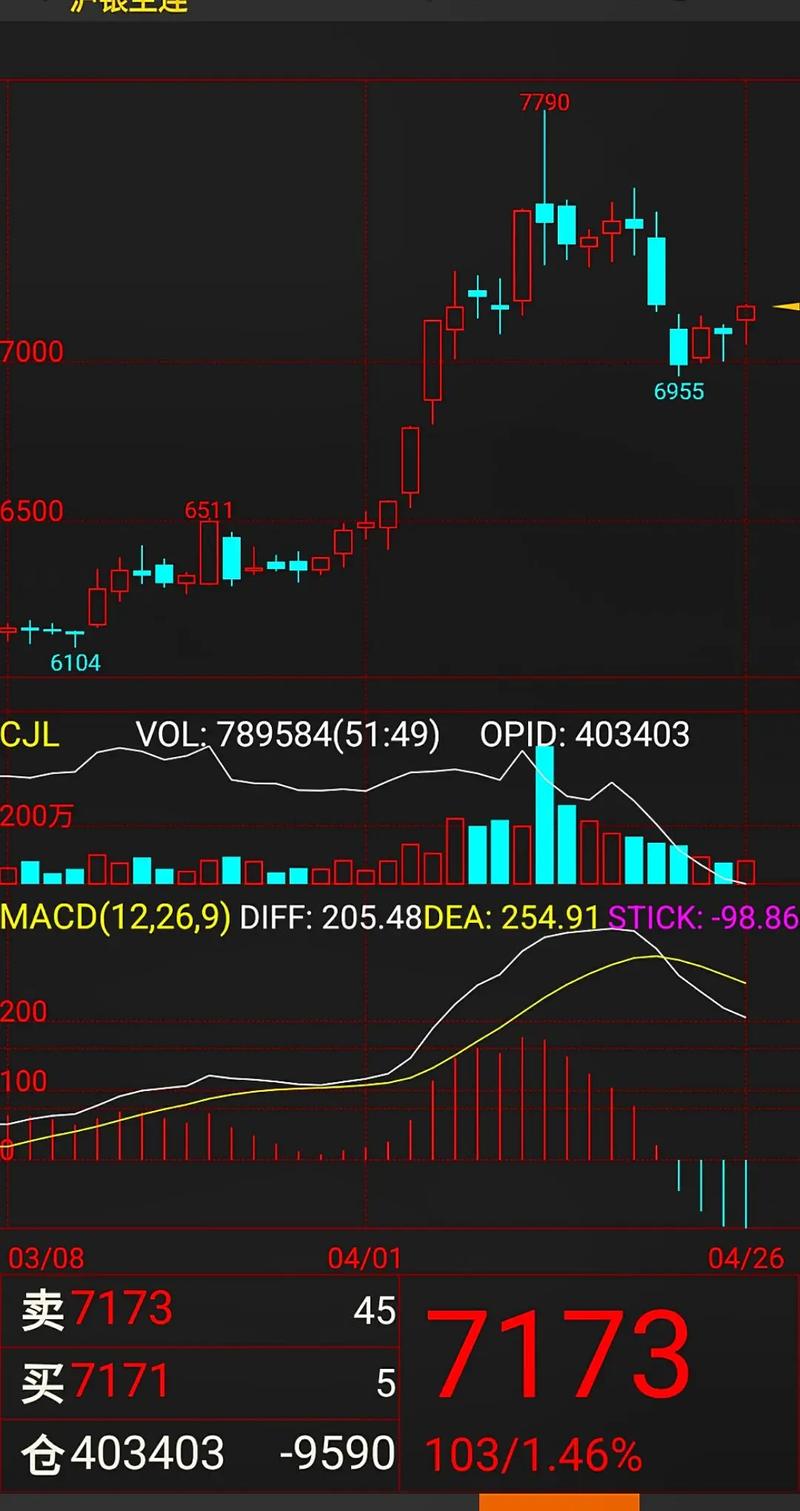The width and height of the screenshot is (800, 1511).
Task: Tap the CJL volume indicator label
Action: point(30,735)
